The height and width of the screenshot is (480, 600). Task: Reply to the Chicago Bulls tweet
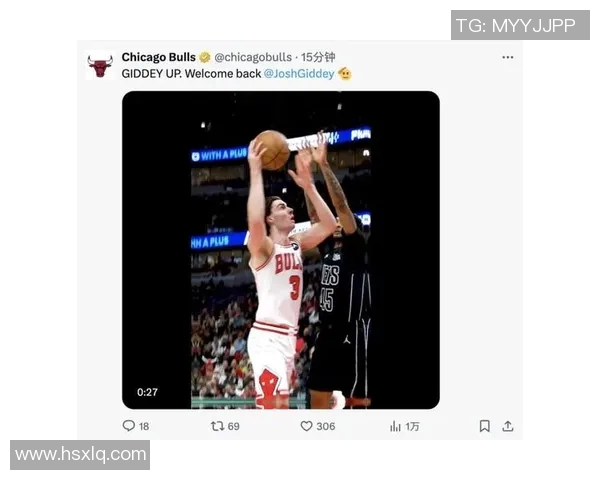pos(128,426)
